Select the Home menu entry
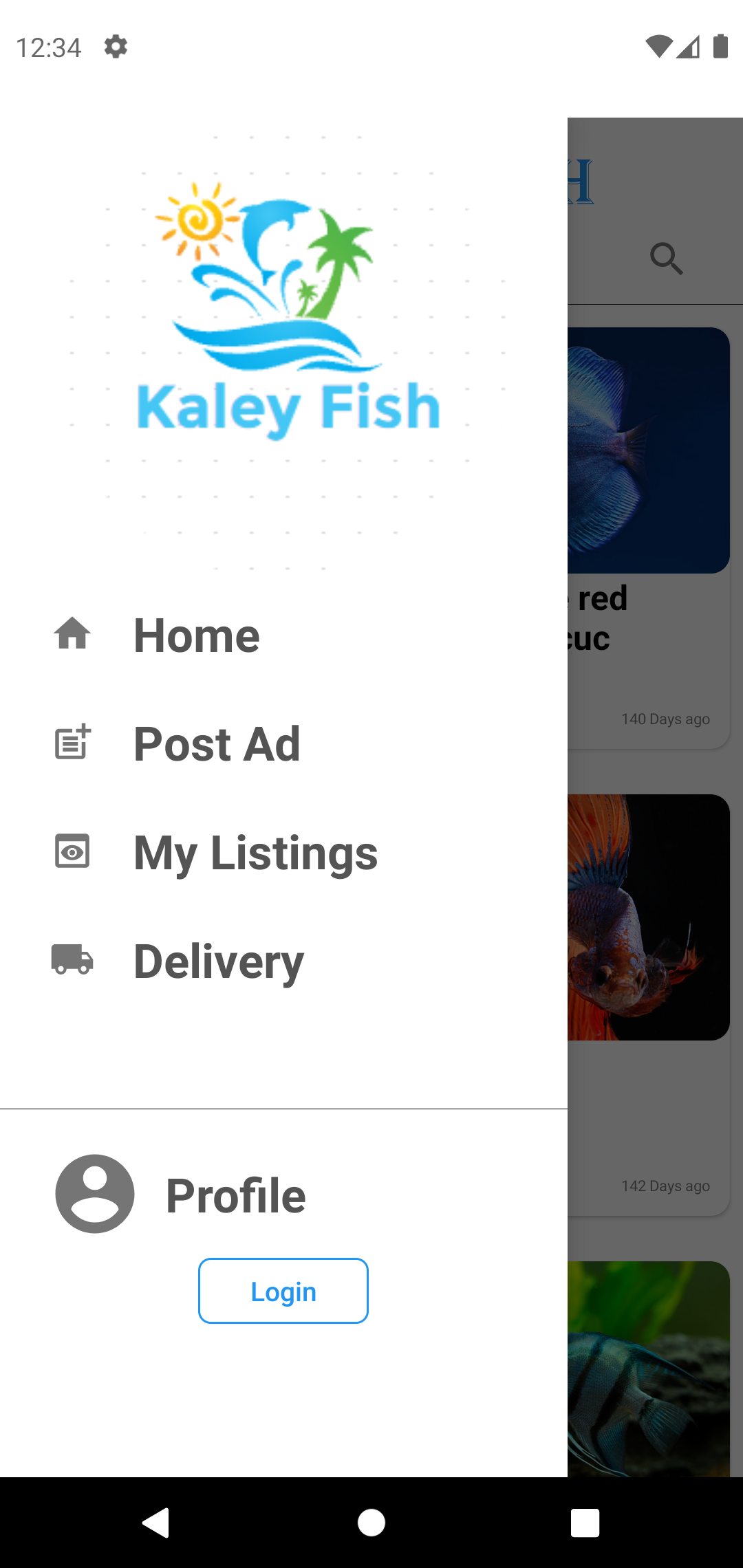Screen dimensions: 743x1568 pyautogui.click(x=196, y=634)
